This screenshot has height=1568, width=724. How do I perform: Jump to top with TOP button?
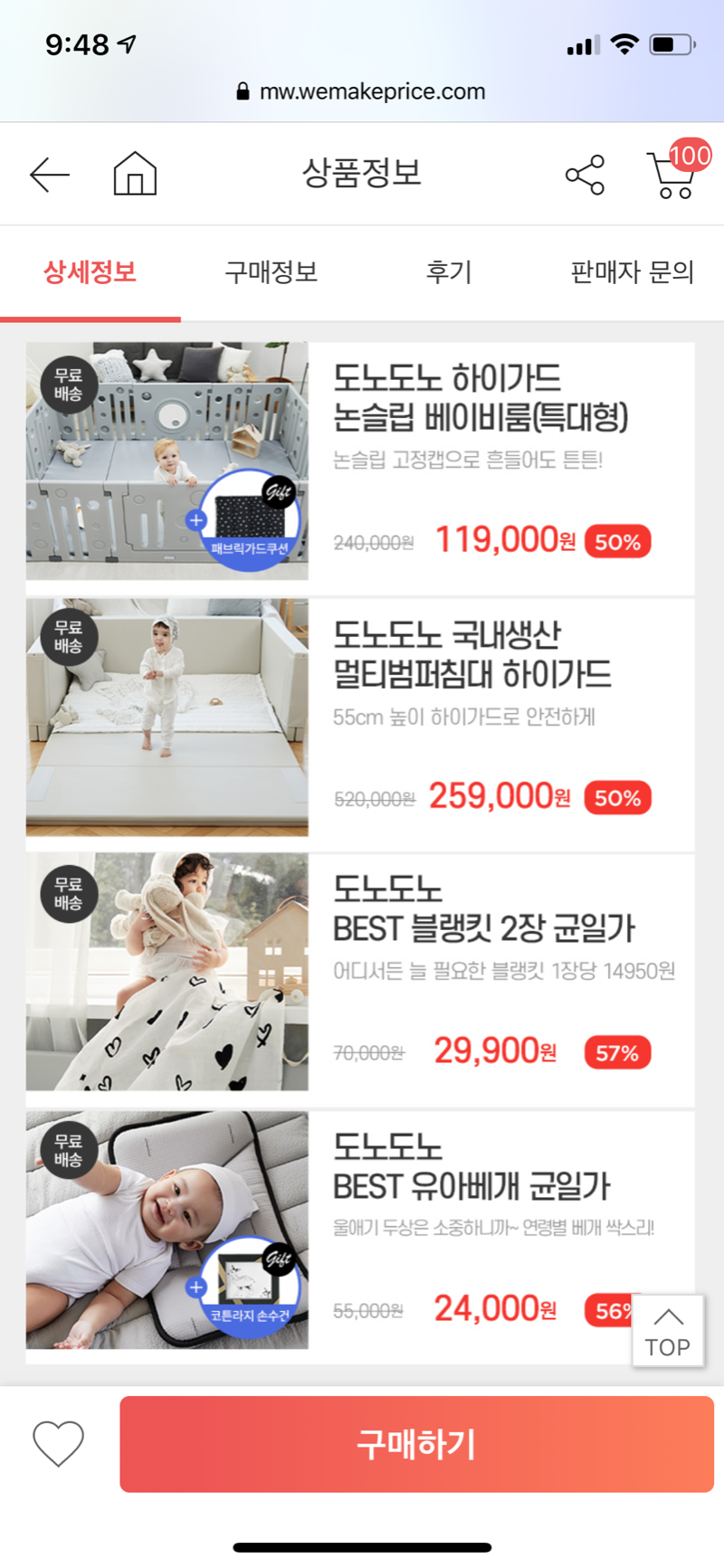668,1332
